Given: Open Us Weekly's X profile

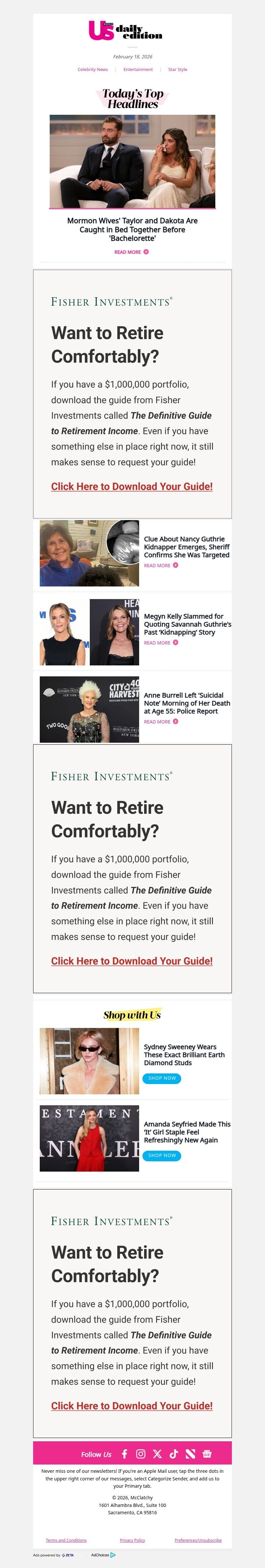Looking at the screenshot, I should tap(157, 1454).
